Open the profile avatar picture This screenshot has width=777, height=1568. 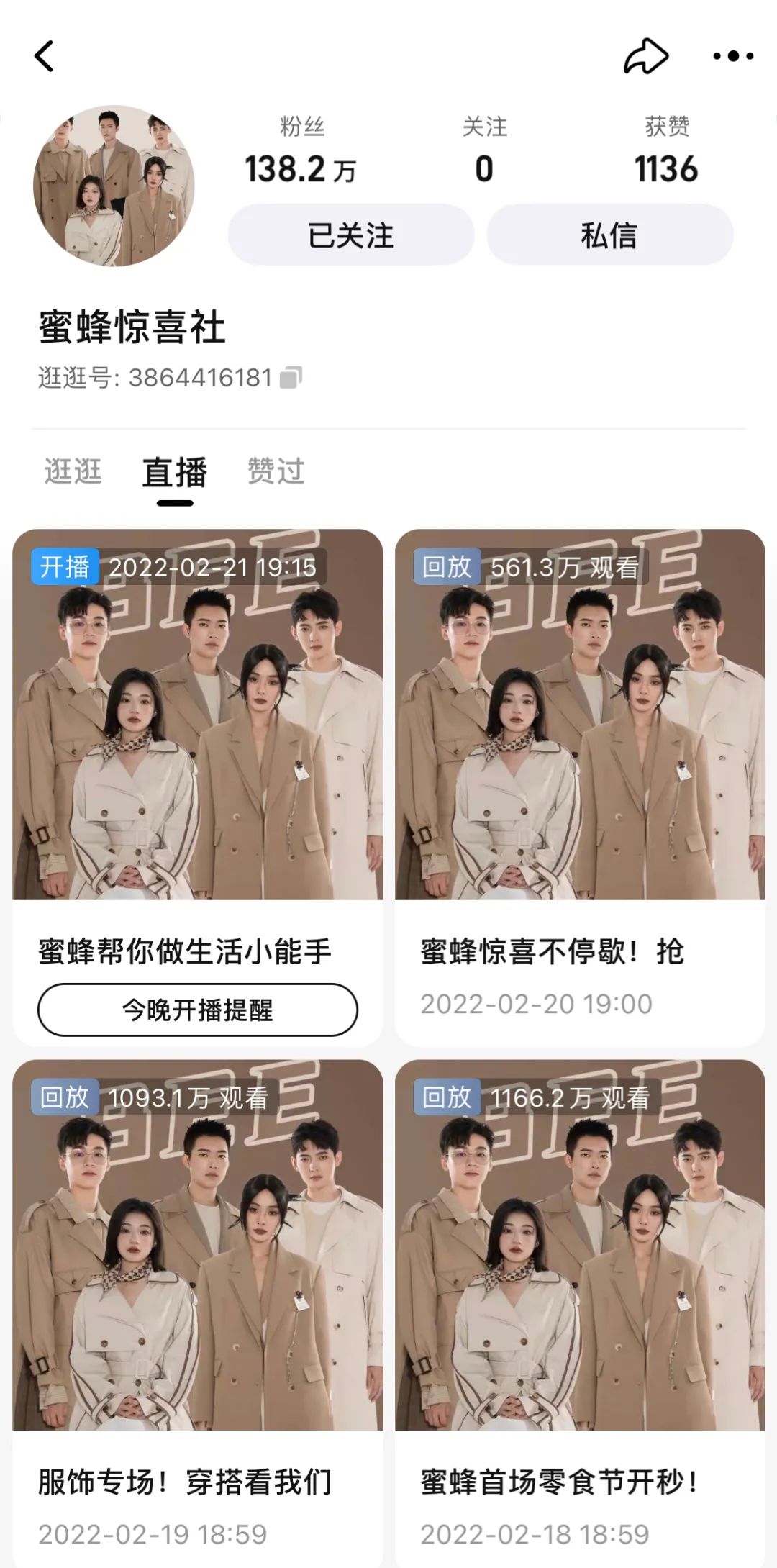click(x=114, y=186)
